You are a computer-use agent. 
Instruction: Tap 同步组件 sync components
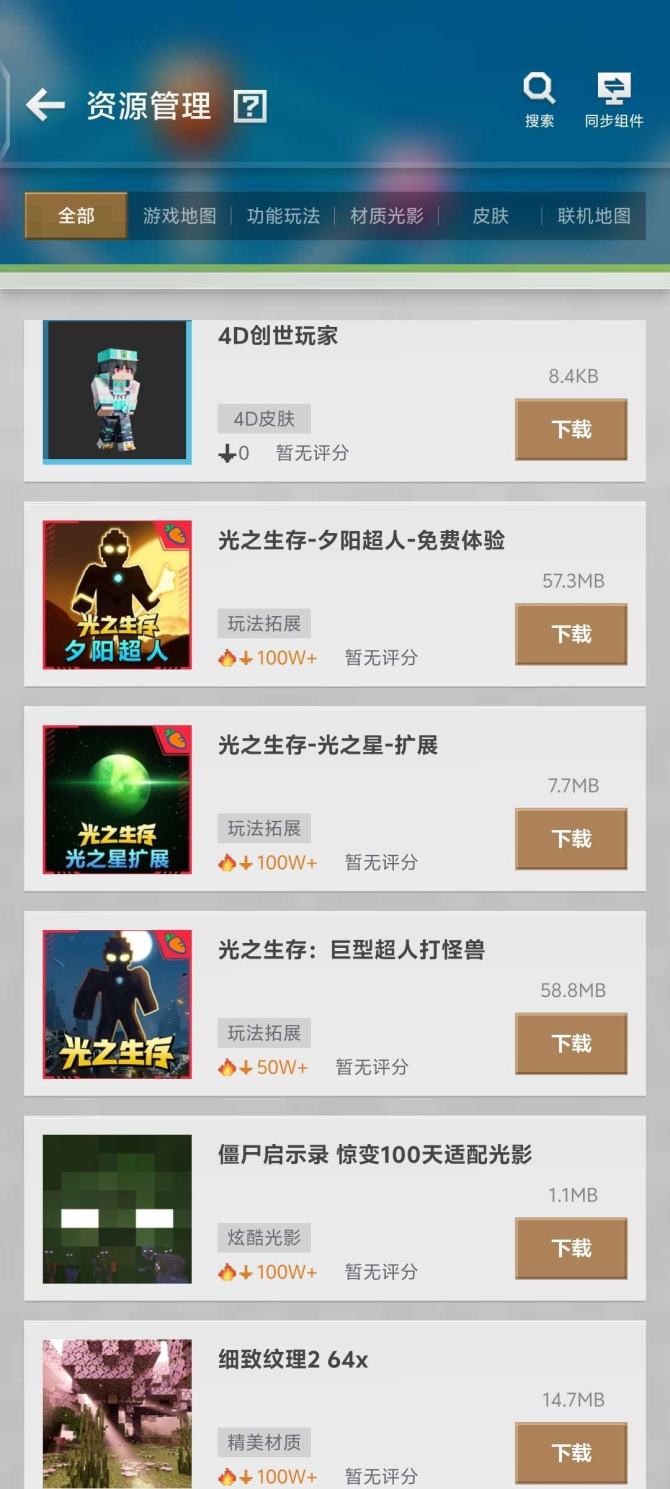[x=613, y=99]
